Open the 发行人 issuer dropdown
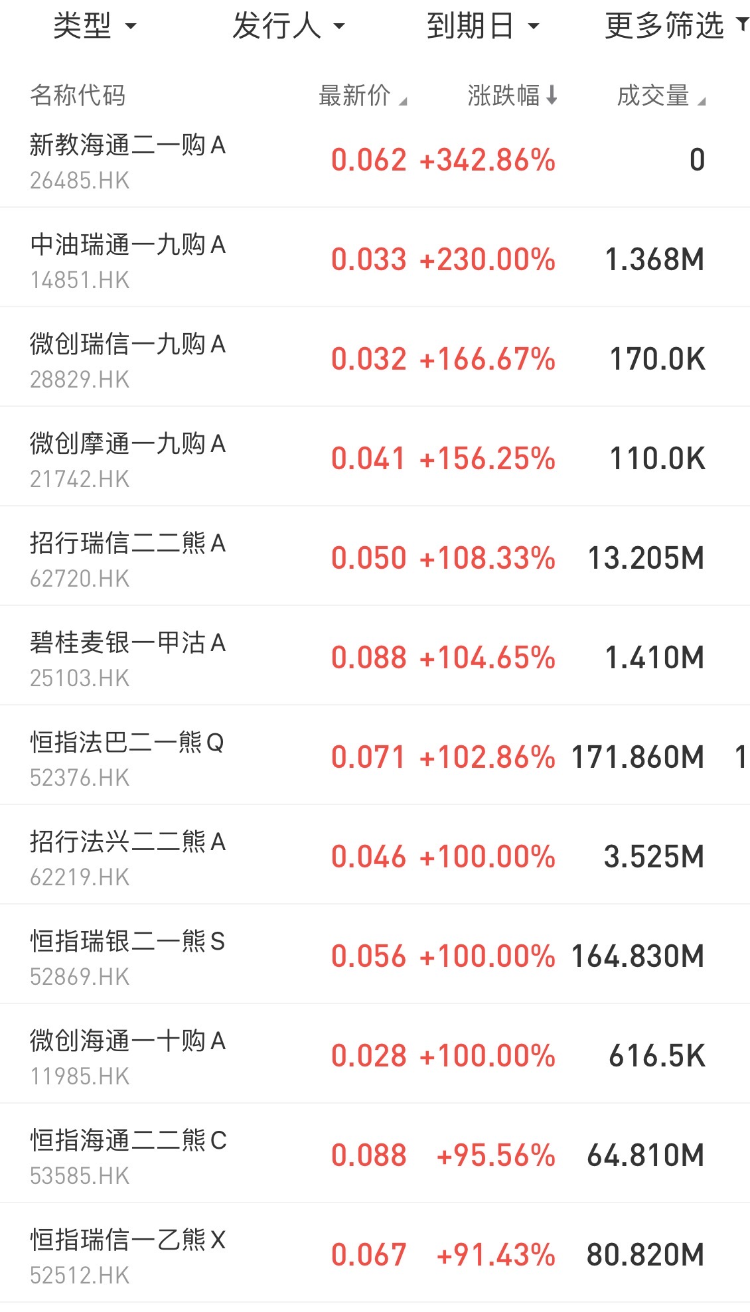 coord(288,27)
